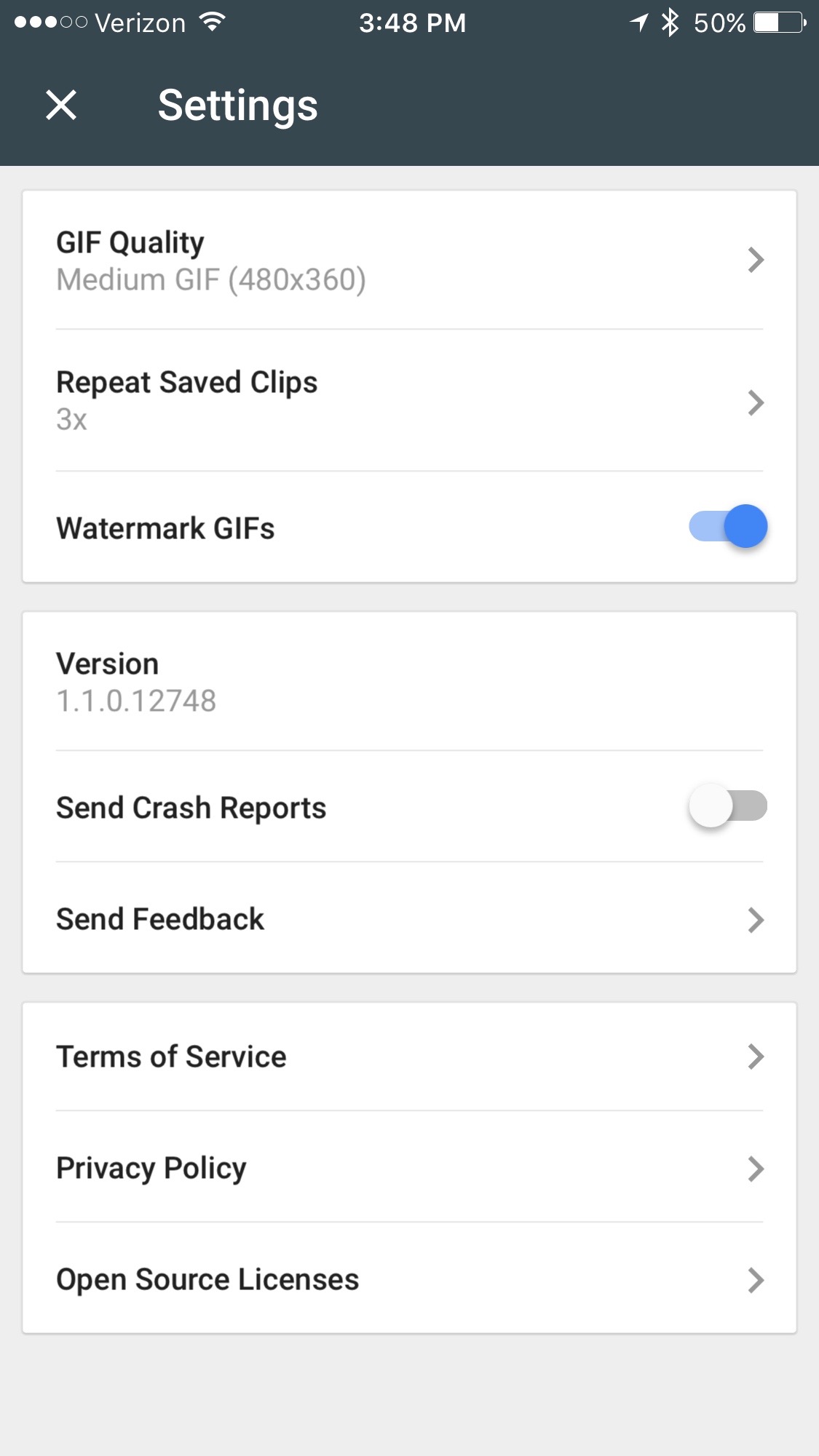Open Send Feedback
Image resolution: width=819 pixels, height=1456 pixels.
pyautogui.click(x=409, y=918)
